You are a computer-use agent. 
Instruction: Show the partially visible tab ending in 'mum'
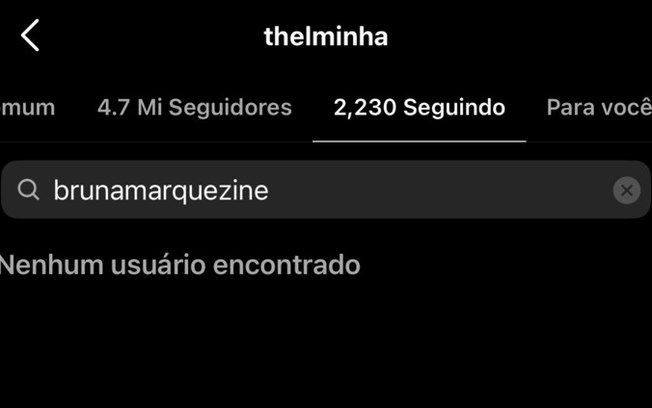28,107
